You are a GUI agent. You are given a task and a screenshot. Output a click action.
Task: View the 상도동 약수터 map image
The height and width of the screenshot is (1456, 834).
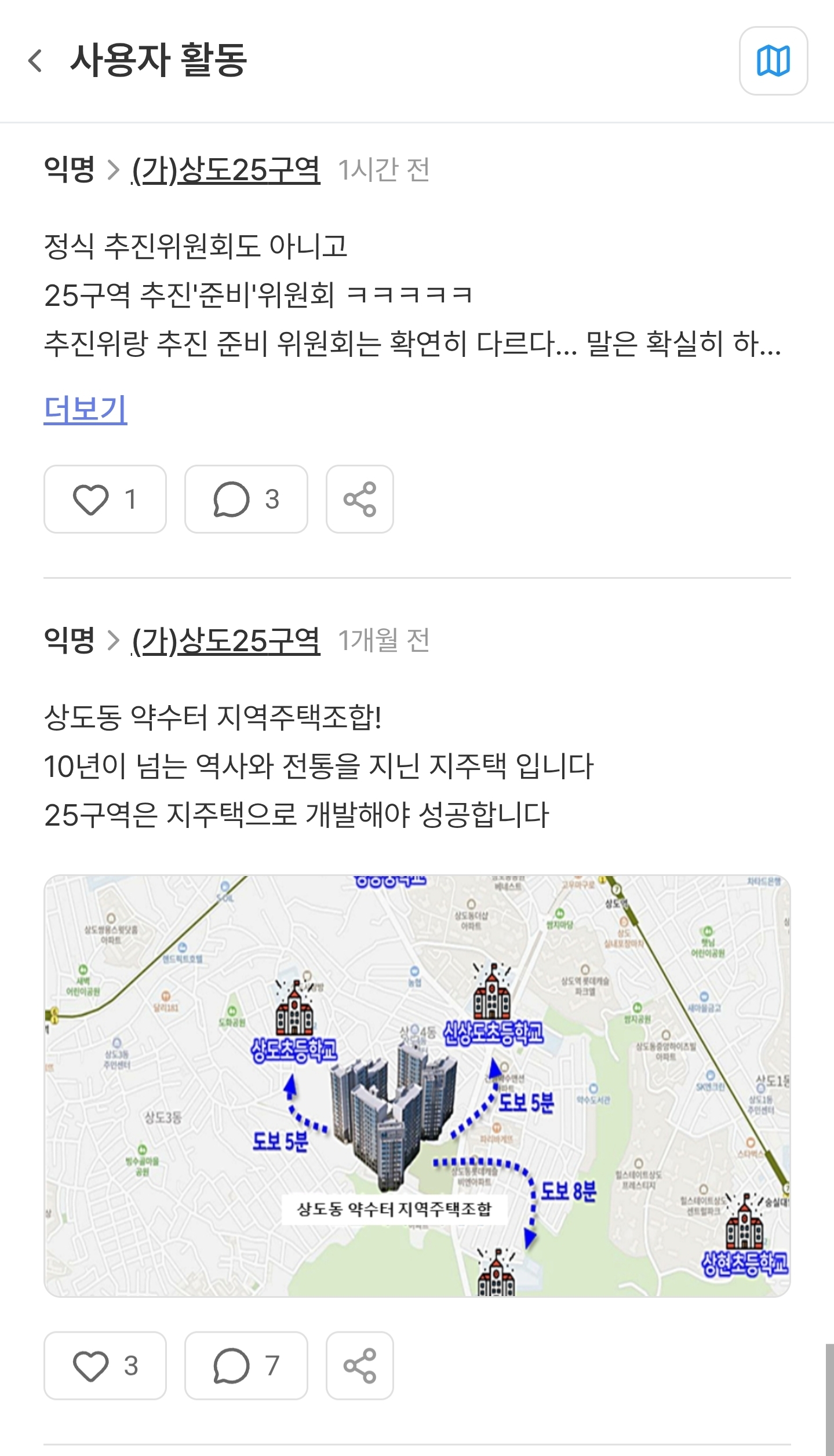coord(417,1086)
